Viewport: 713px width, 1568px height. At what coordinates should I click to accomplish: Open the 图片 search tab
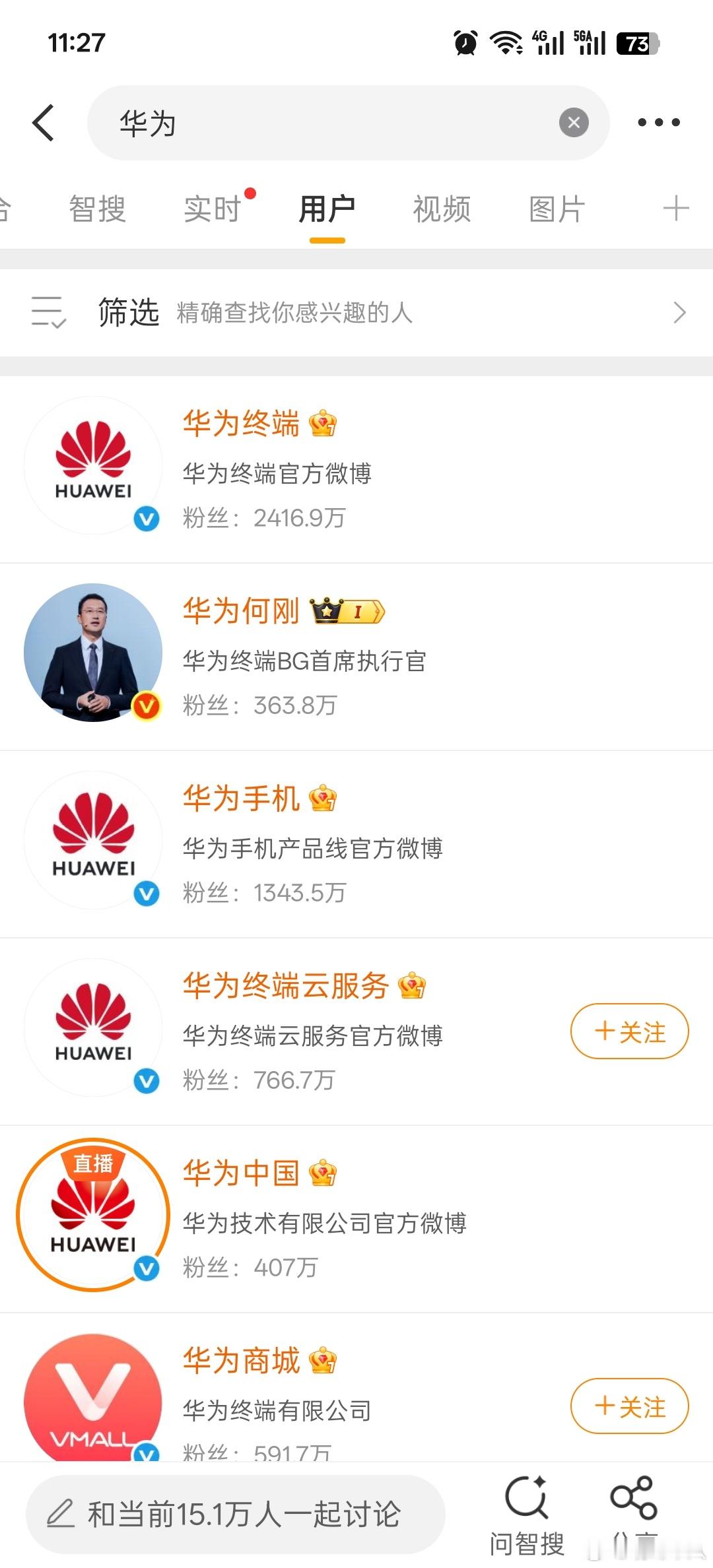557,208
